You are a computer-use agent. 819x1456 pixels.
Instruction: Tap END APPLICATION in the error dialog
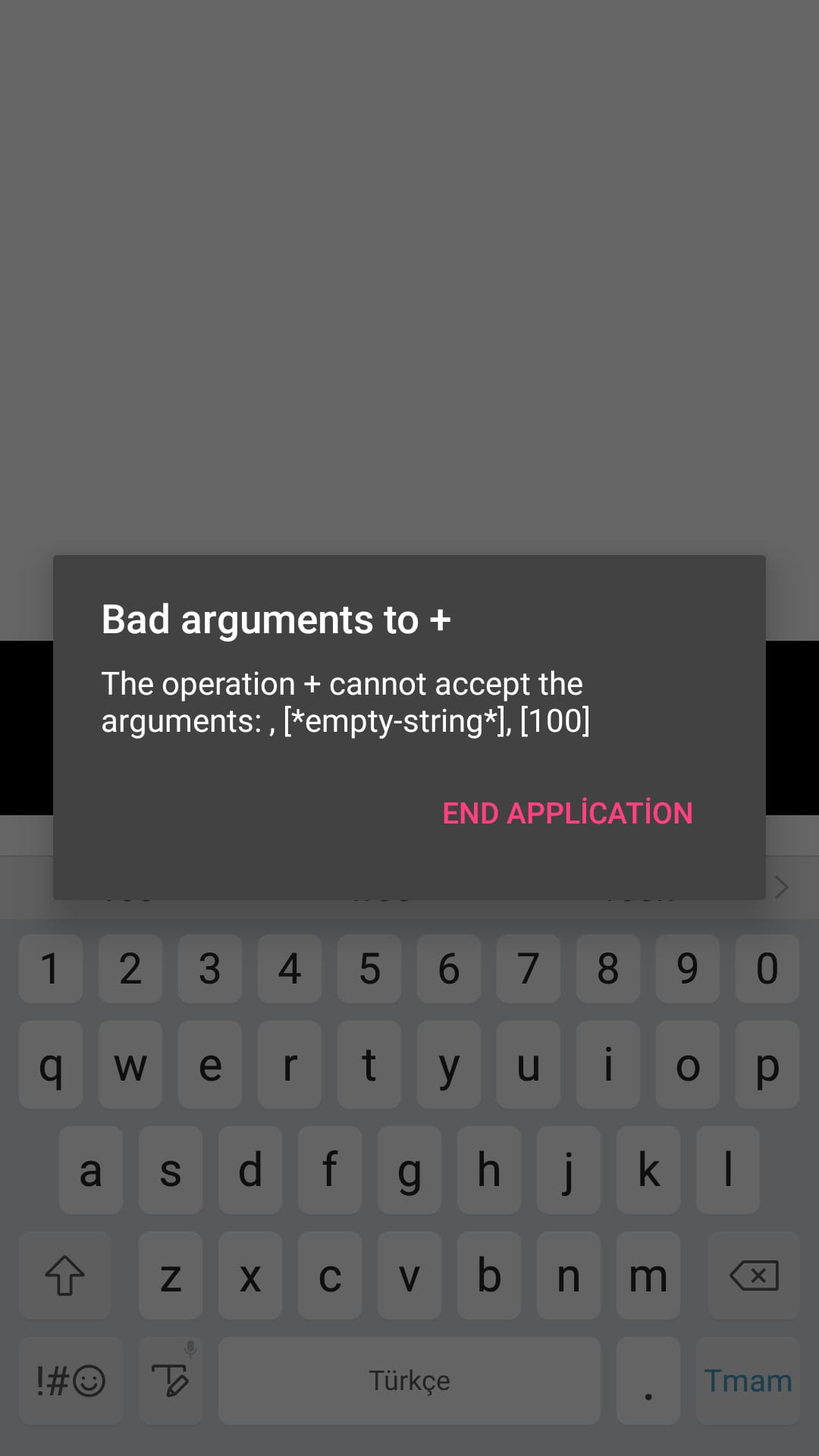(567, 813)
